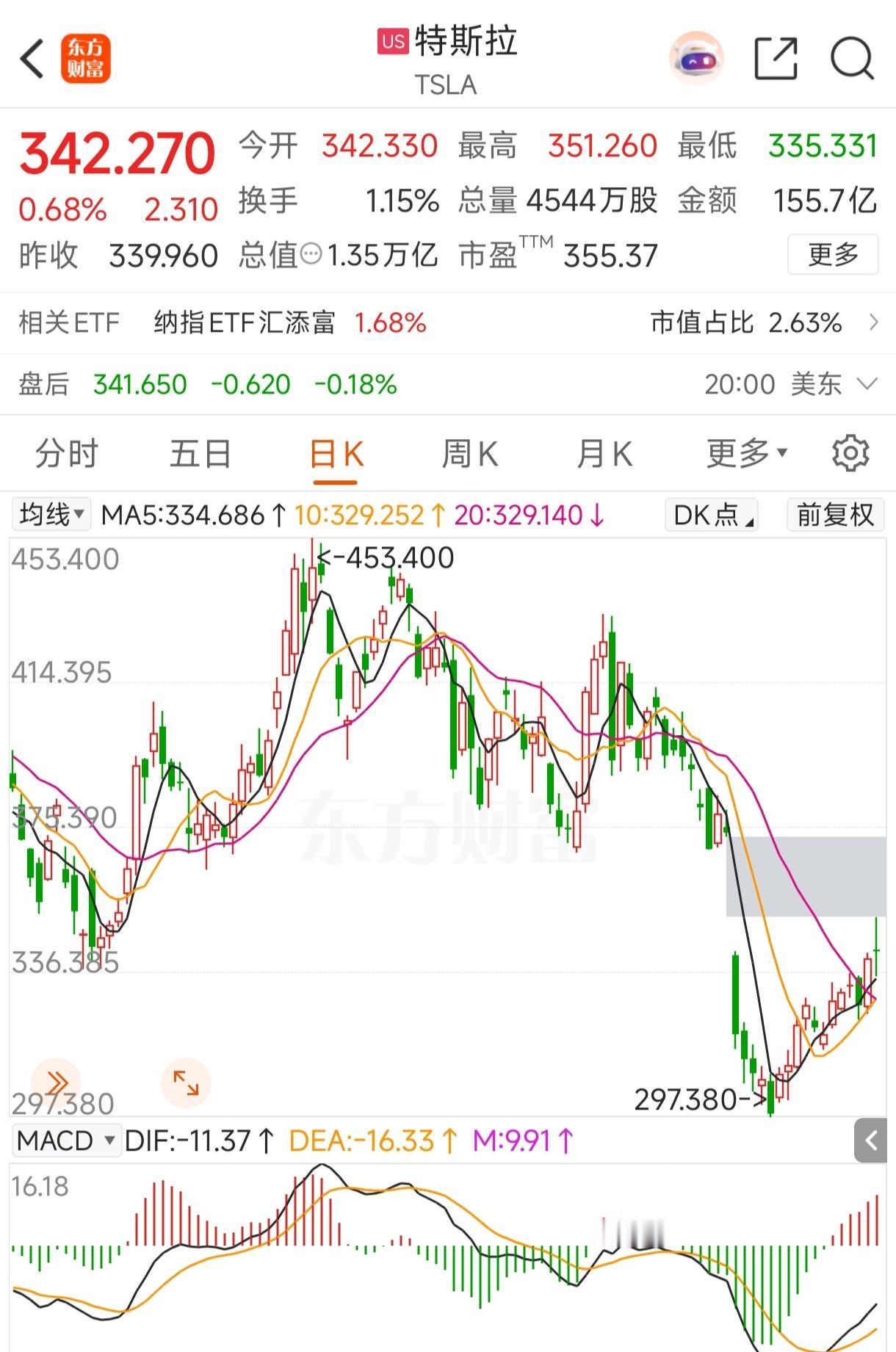Open the search magnifier
This screenshot has width=896, height=1352.
852,59
